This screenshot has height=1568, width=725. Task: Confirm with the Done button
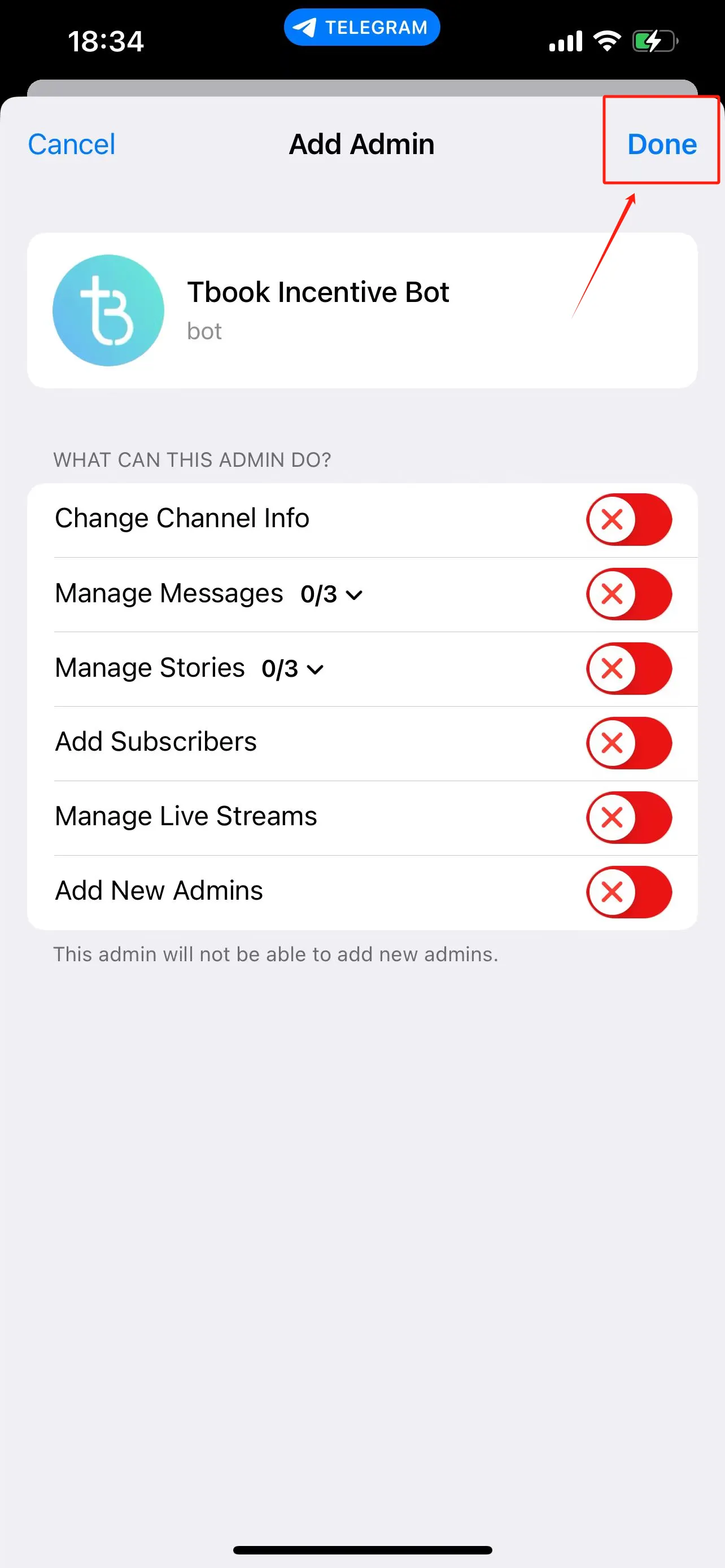point(662,145)
